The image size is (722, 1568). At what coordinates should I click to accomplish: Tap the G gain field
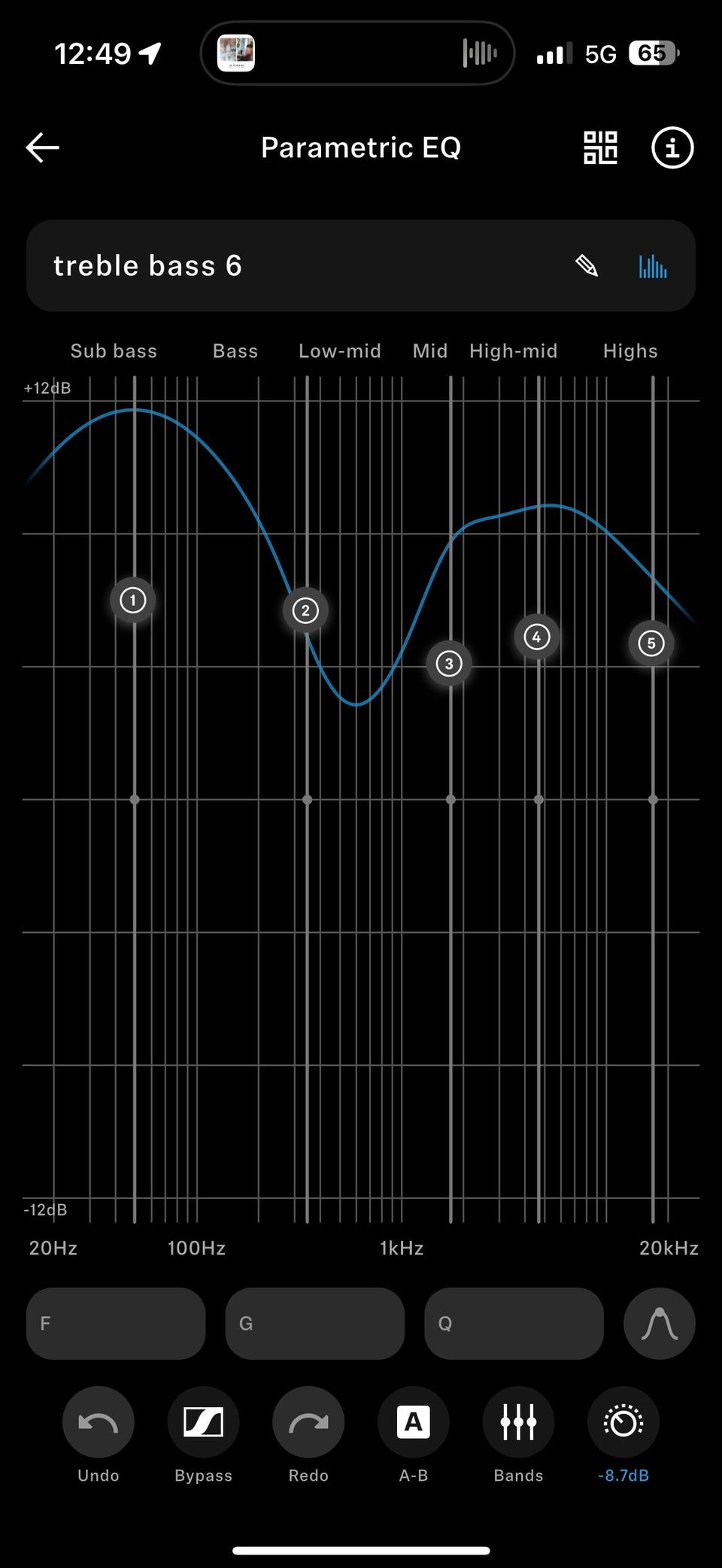tap(314, 1324)
